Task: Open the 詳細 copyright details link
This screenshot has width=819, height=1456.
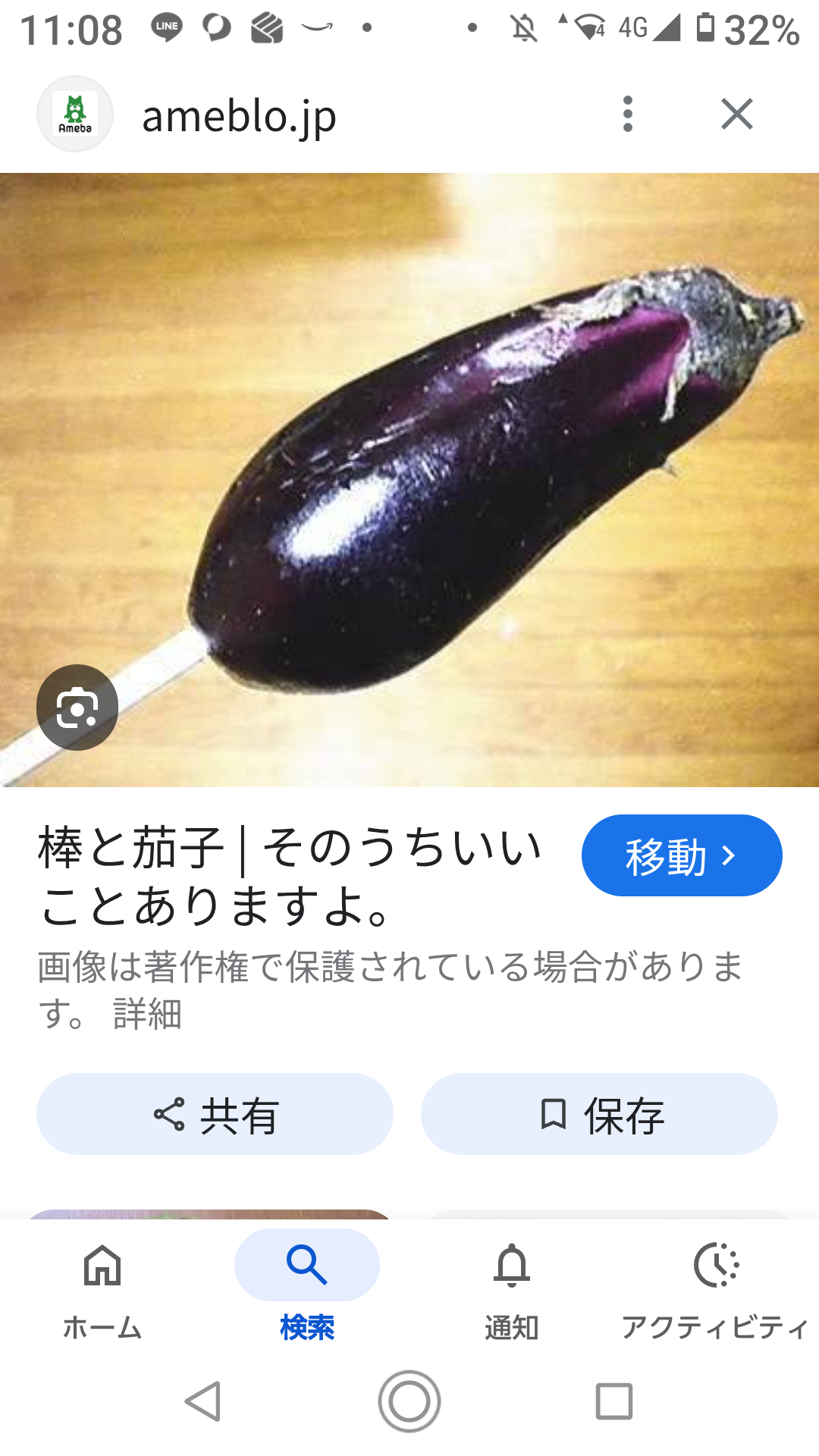Action: coord(147,1014)
